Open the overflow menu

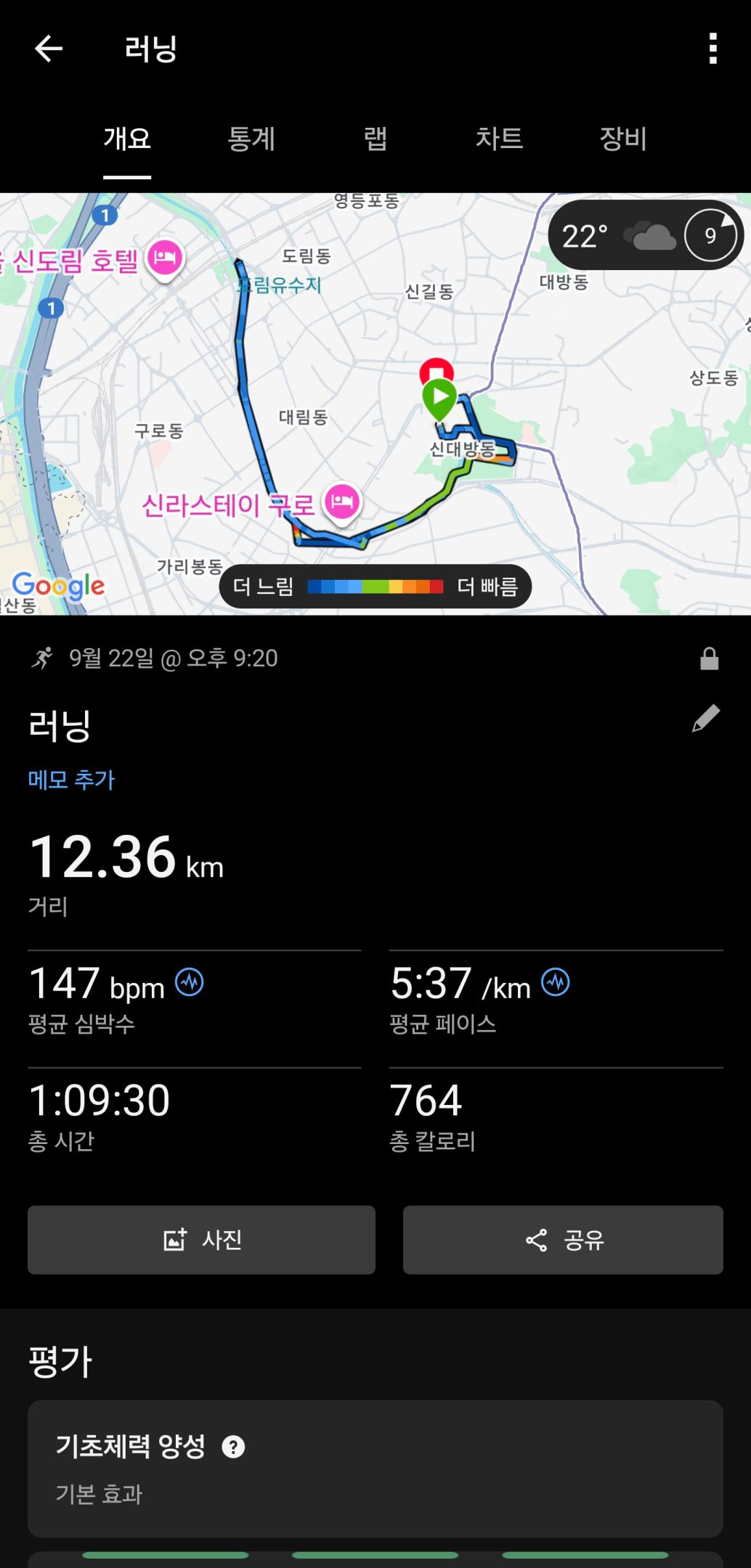point(713,49)
